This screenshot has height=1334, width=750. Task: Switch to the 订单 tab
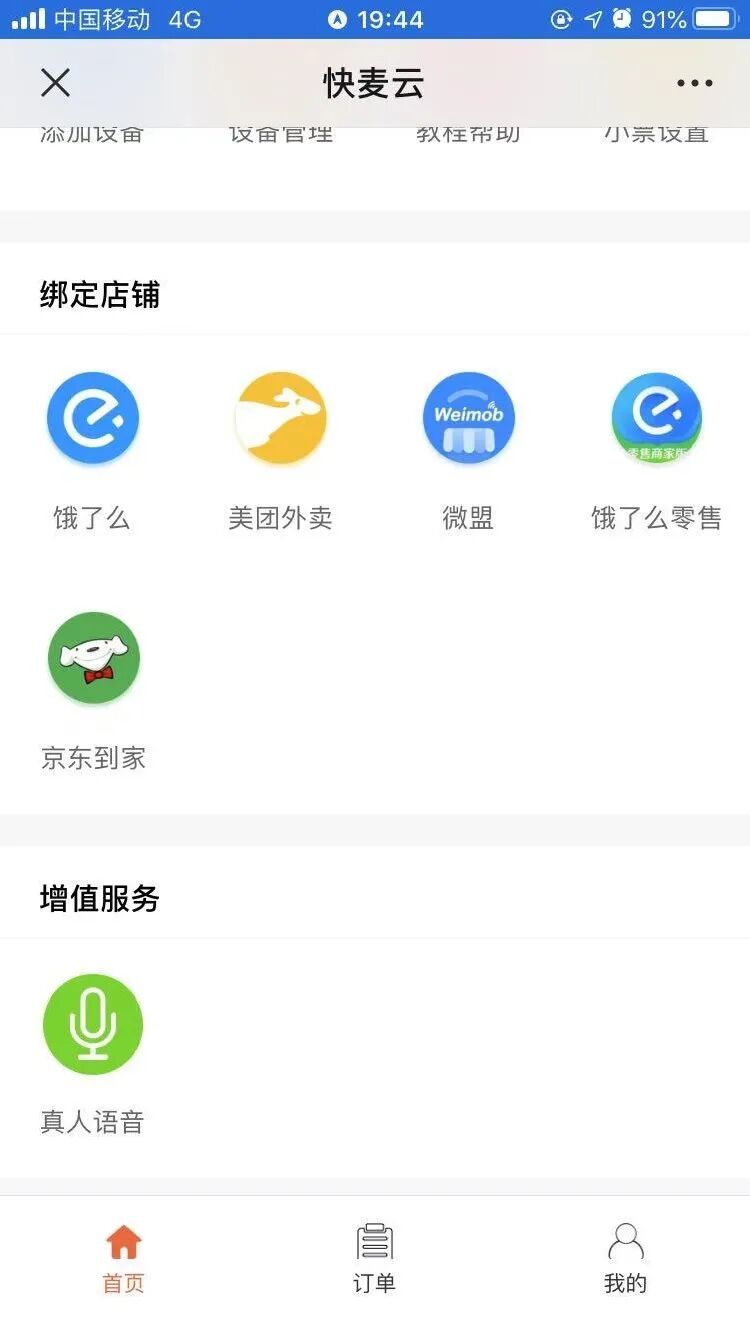[375, 1258]
